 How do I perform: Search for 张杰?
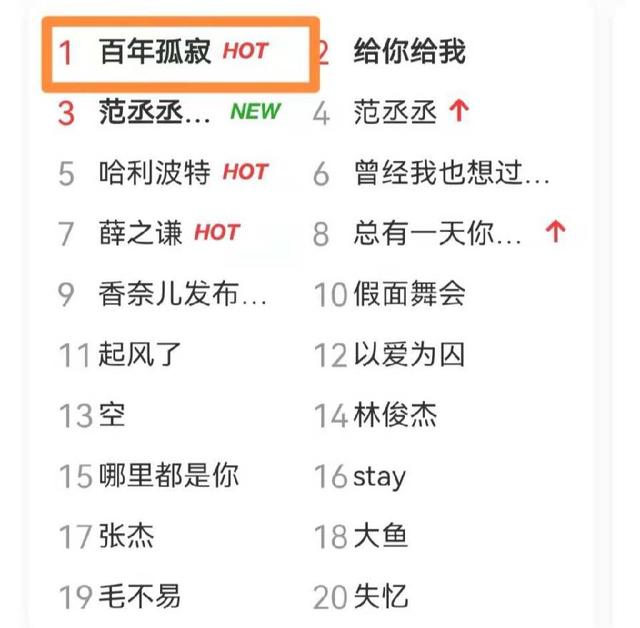tap(126, 536)
